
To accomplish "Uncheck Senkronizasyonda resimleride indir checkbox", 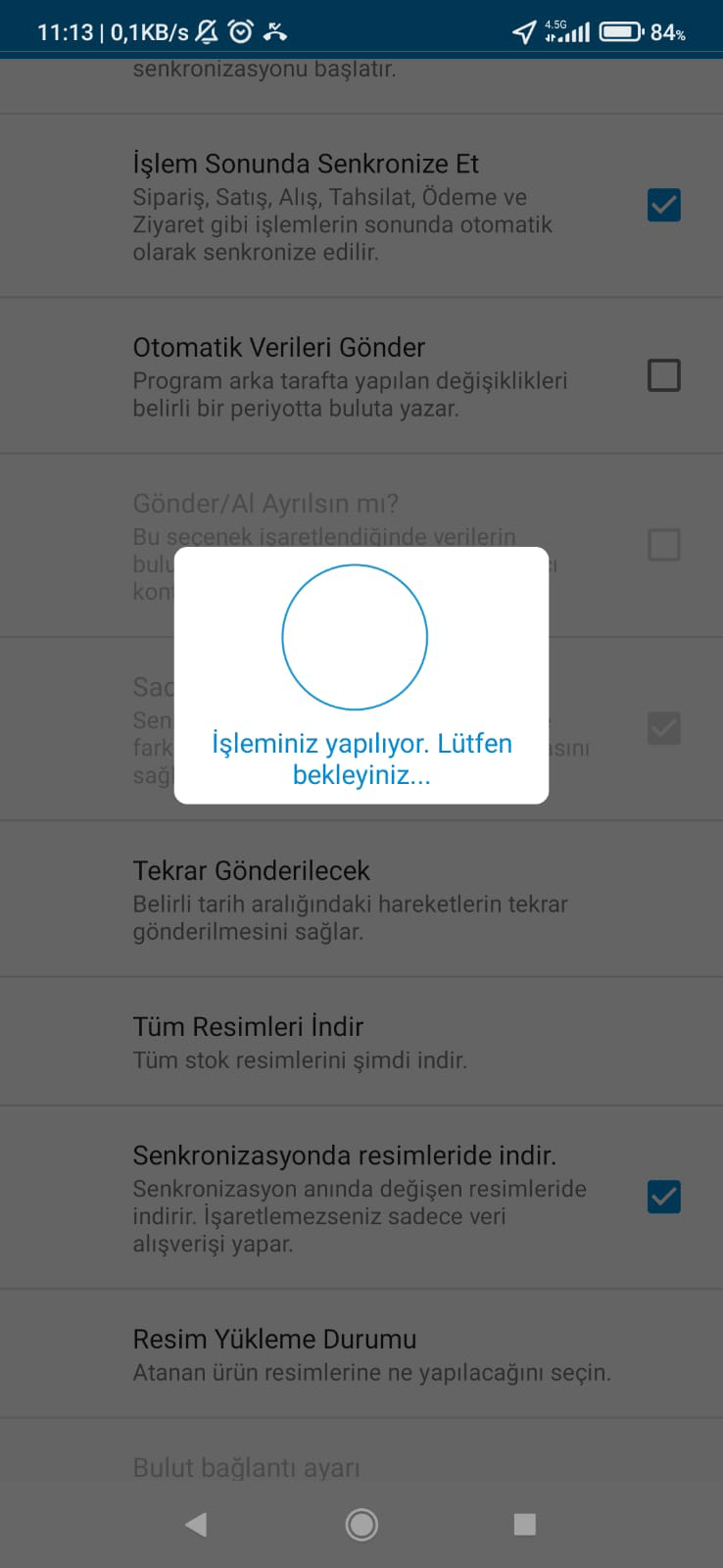I will [x=663, y=1197].
